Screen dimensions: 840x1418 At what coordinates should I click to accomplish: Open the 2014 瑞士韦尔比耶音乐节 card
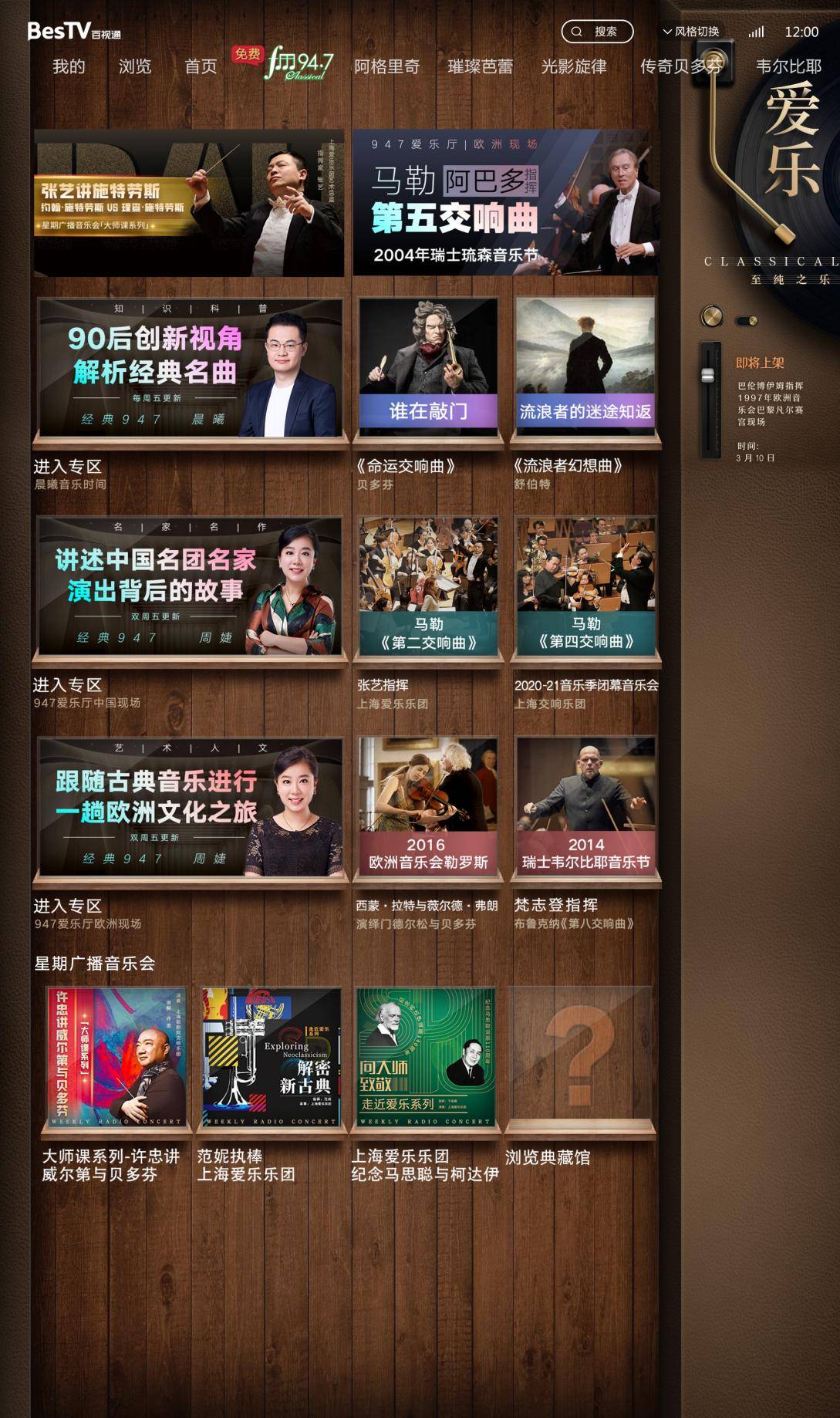click(585, 807)
